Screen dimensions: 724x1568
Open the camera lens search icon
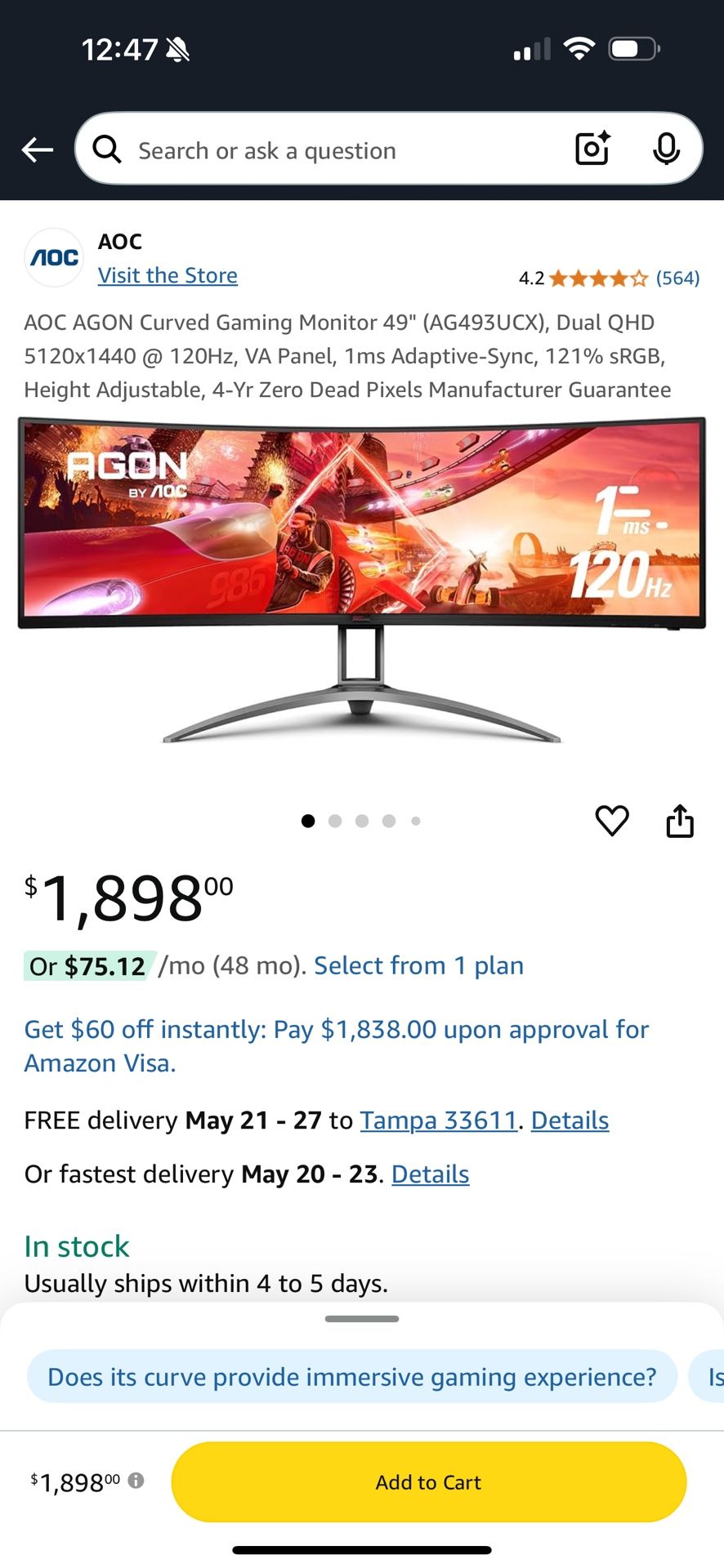pyautogui.click(x=592, y=149)
